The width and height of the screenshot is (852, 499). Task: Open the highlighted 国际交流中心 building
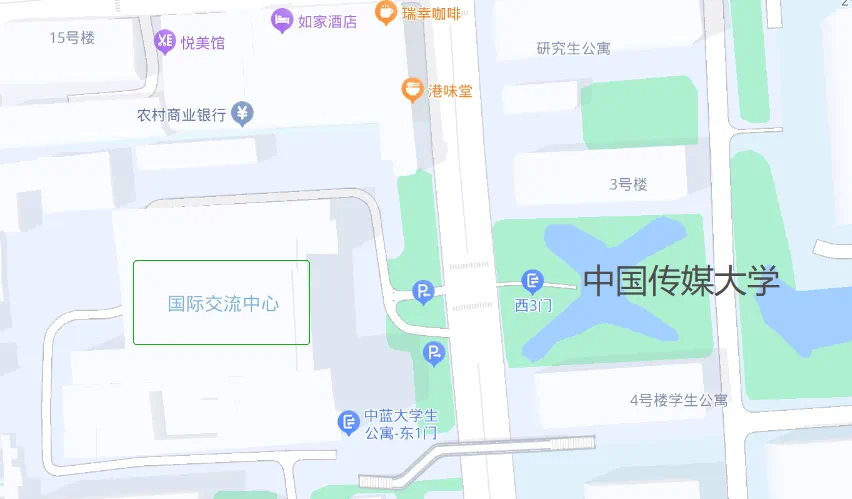click(222, 303)
